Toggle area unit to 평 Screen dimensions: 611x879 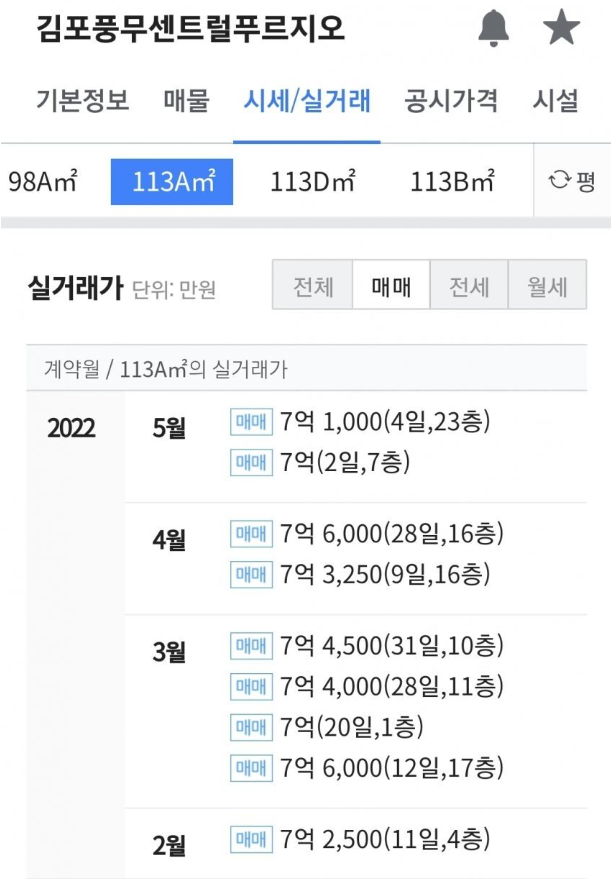coord(572,182)
